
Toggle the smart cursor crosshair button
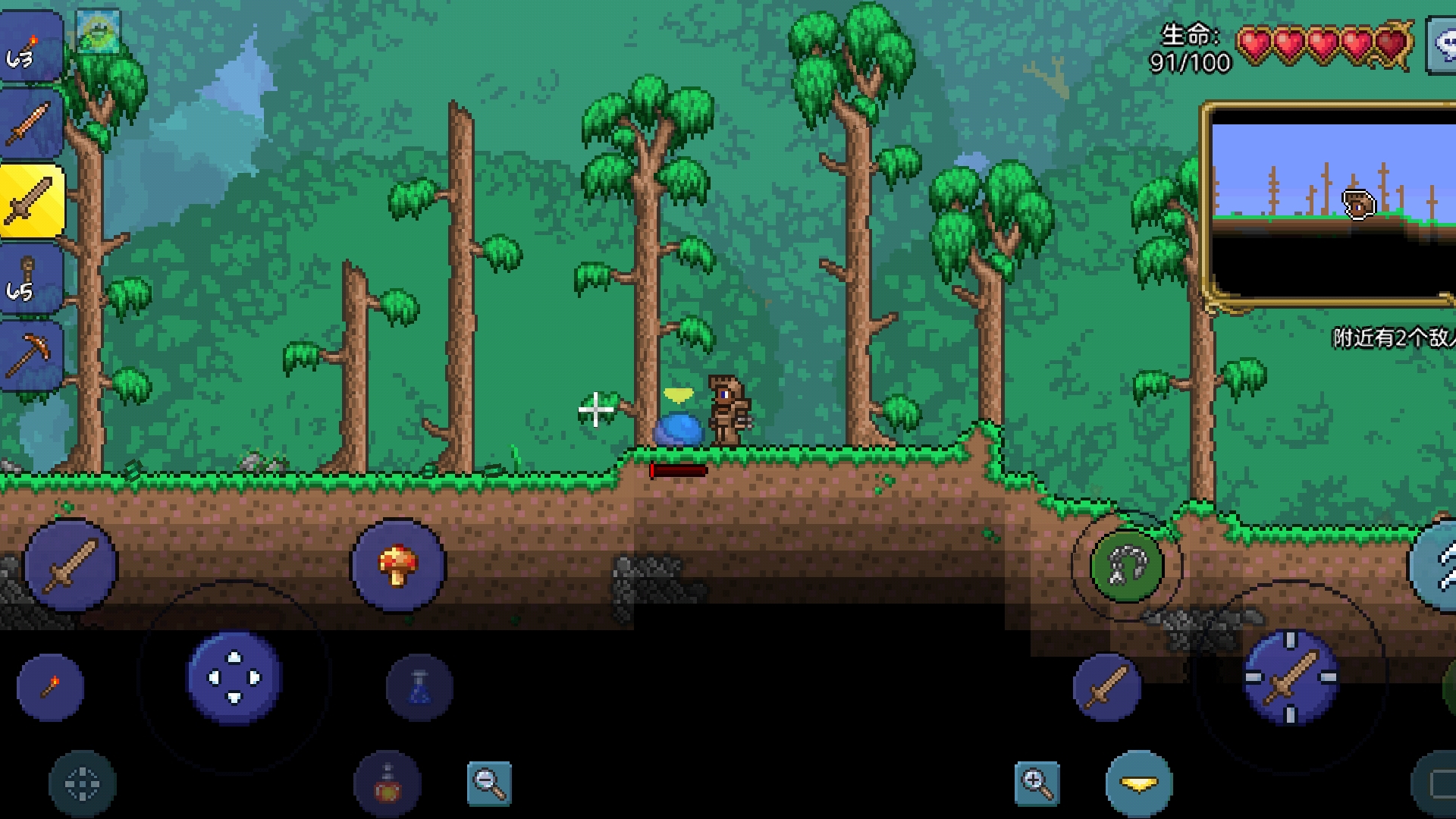coord(82,784)
